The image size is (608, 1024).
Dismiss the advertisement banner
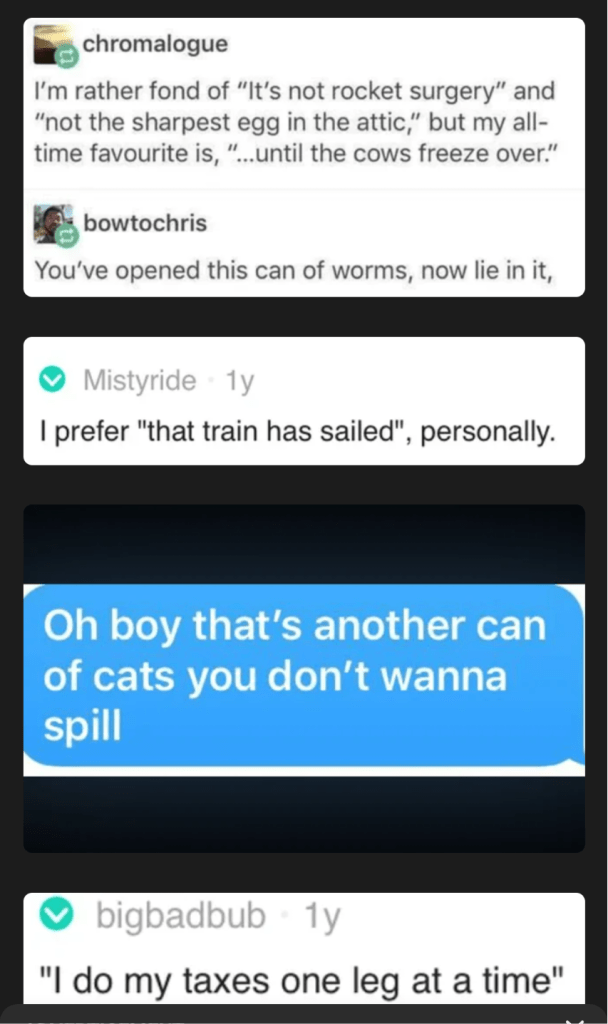pos(574,1021)
